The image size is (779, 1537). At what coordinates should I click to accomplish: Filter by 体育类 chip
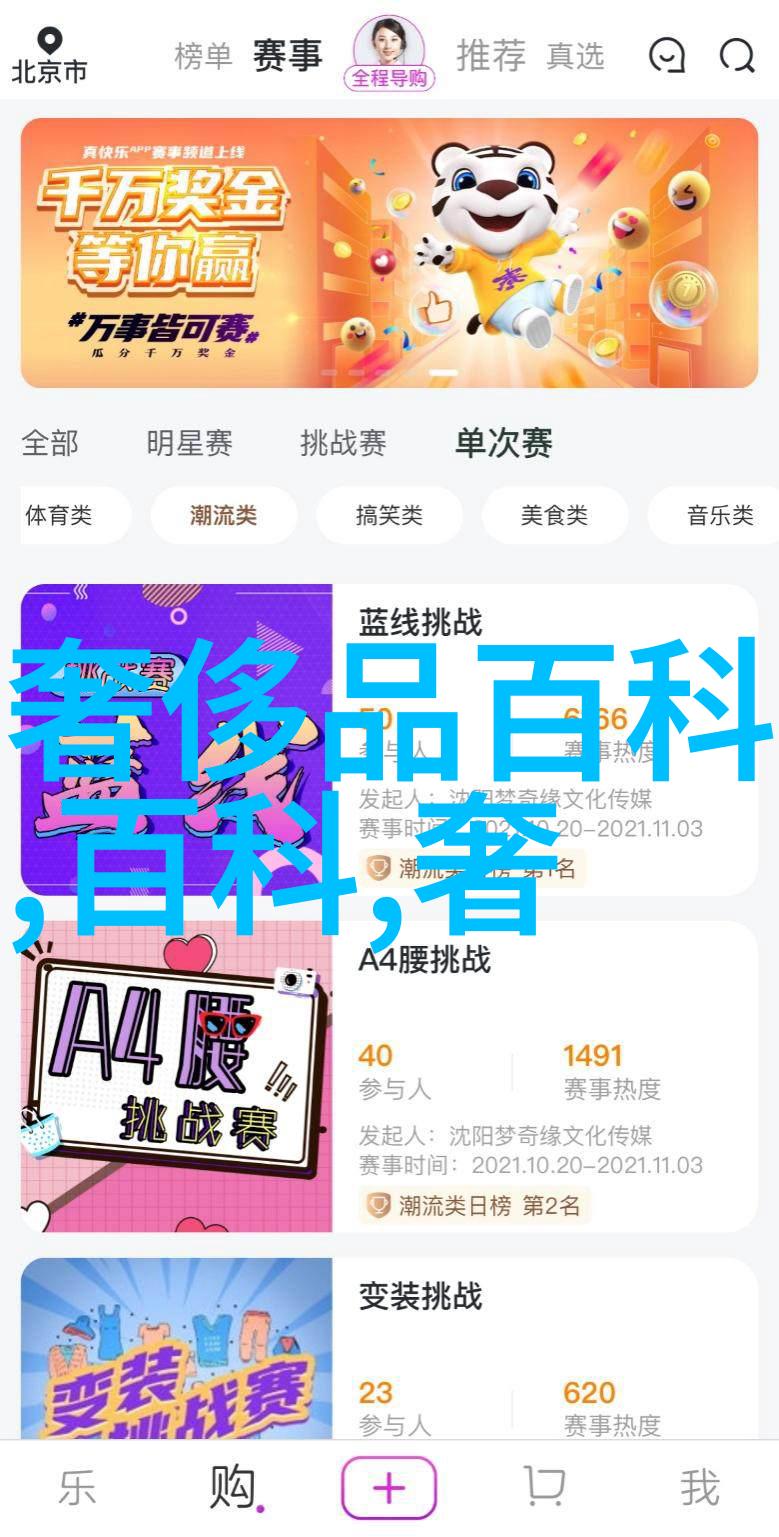point(59,516)
